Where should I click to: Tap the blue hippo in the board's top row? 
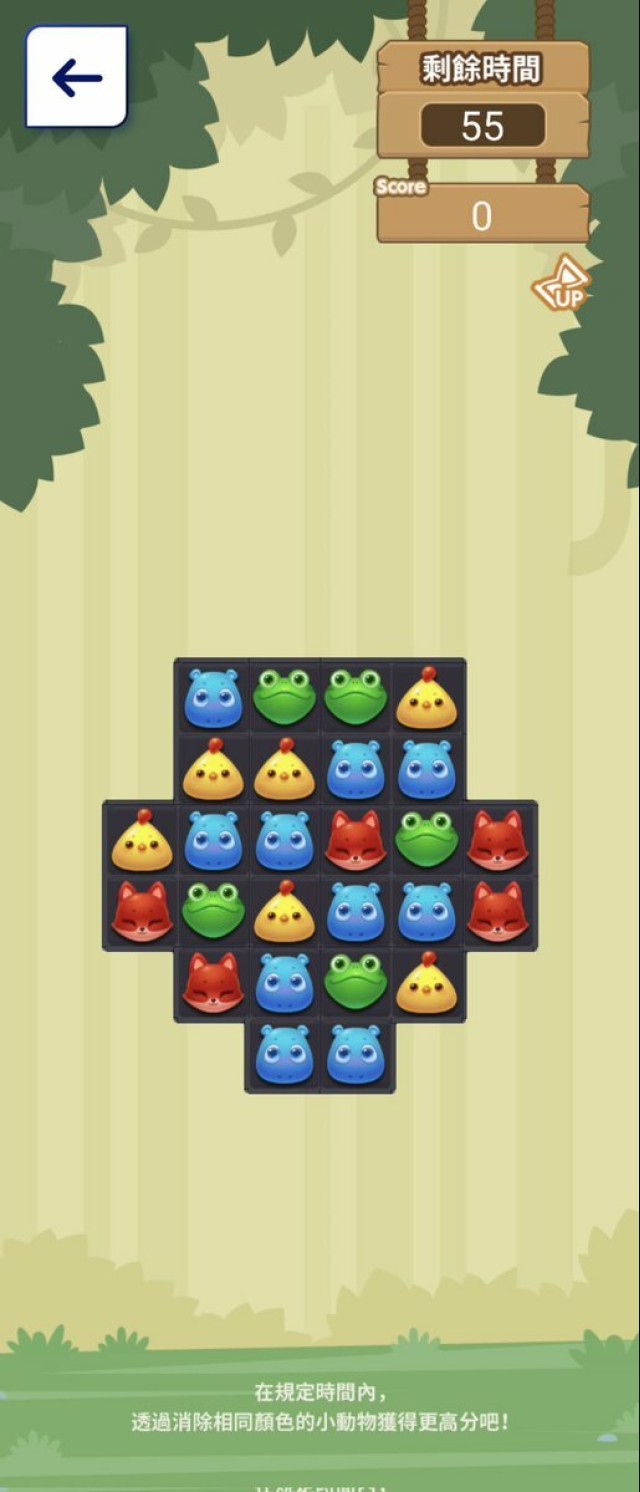click(x=213, y=698)
